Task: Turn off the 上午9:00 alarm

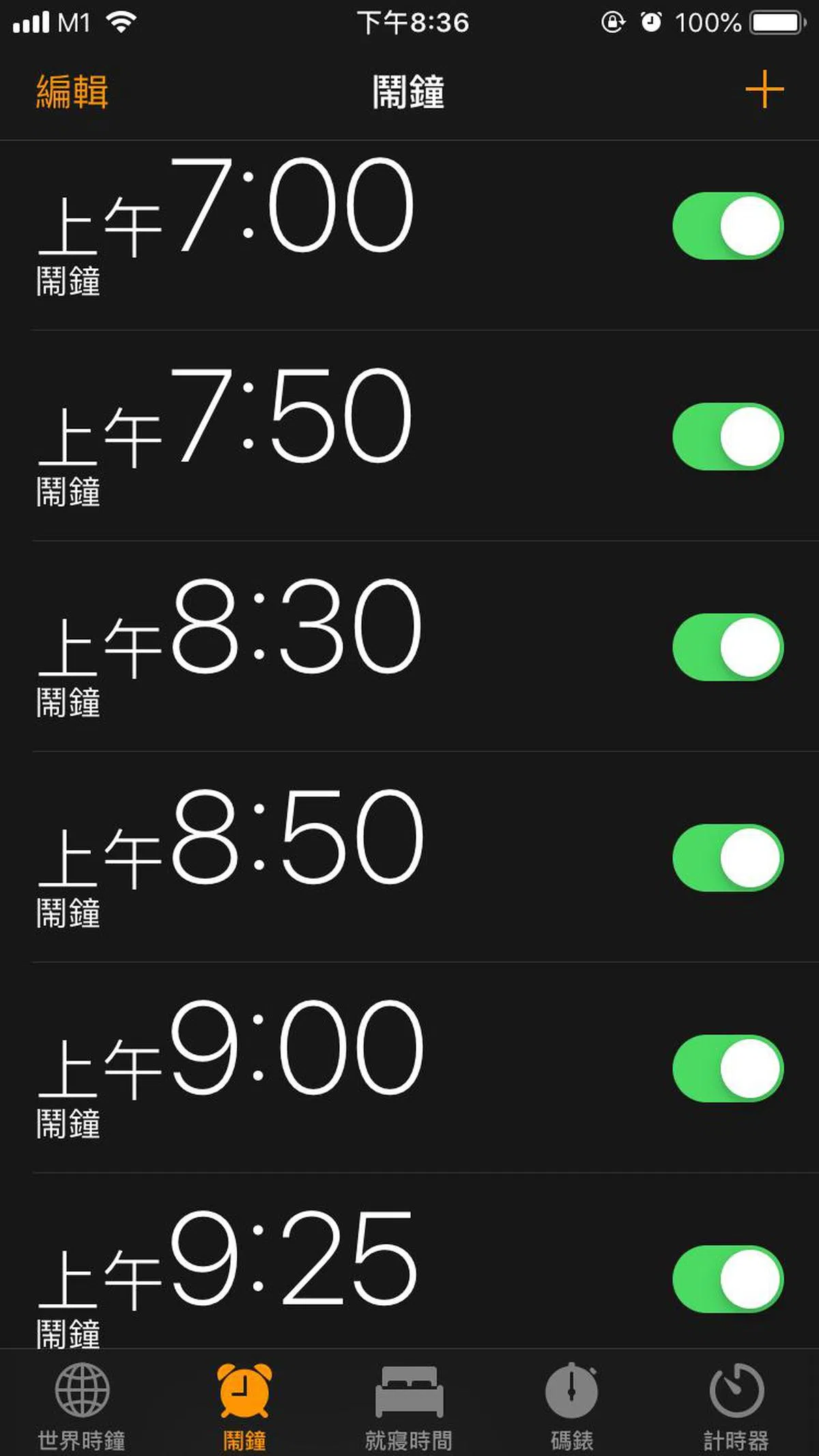Action: [x=728, y=1068]
